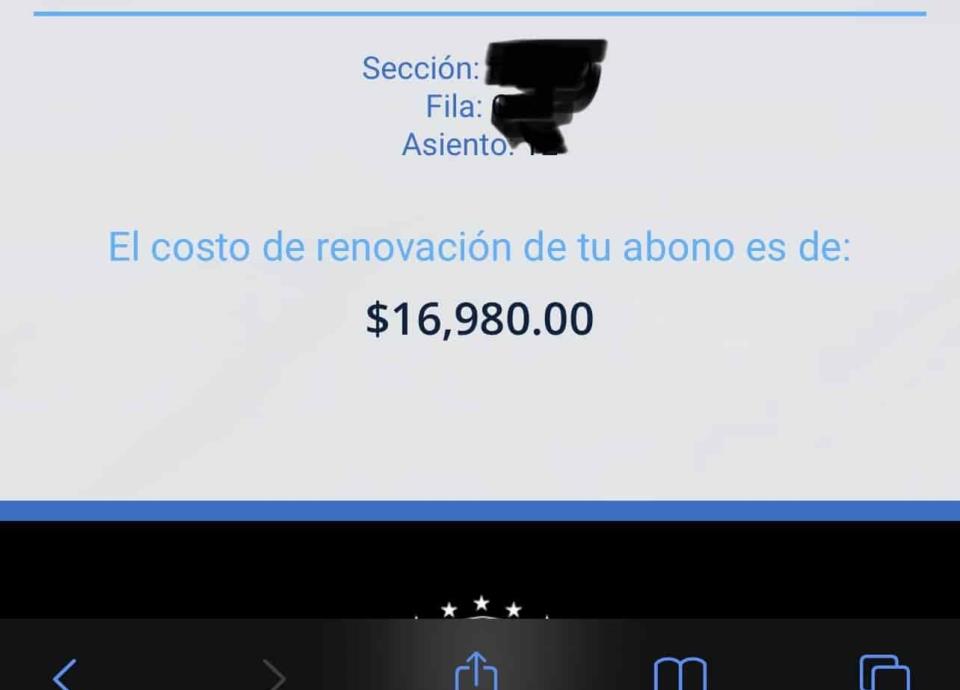
Task: Go back to the previous page
Action: pos(64,673)
